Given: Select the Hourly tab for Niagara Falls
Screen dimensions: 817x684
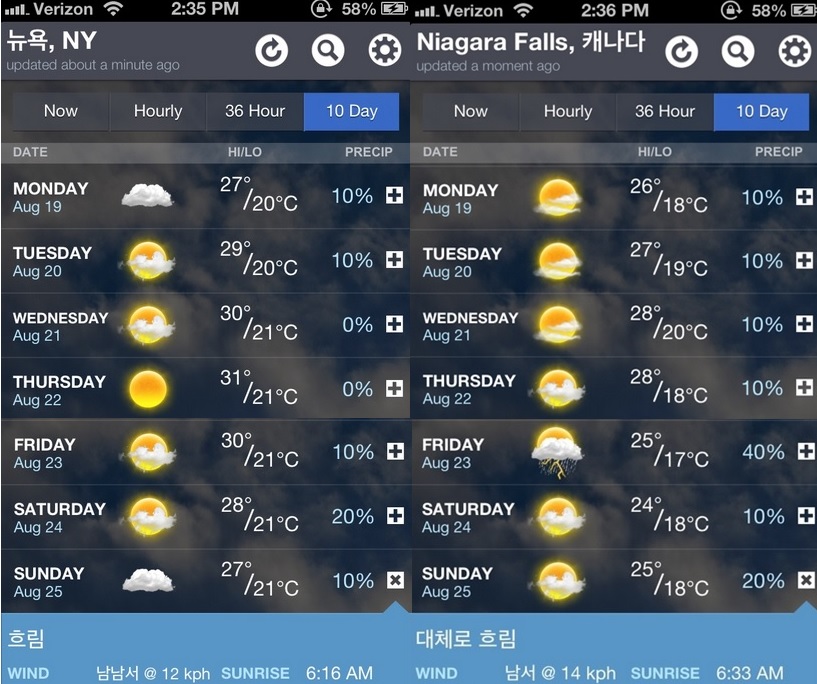Looking at the screenshot, I should pos(568,111).
